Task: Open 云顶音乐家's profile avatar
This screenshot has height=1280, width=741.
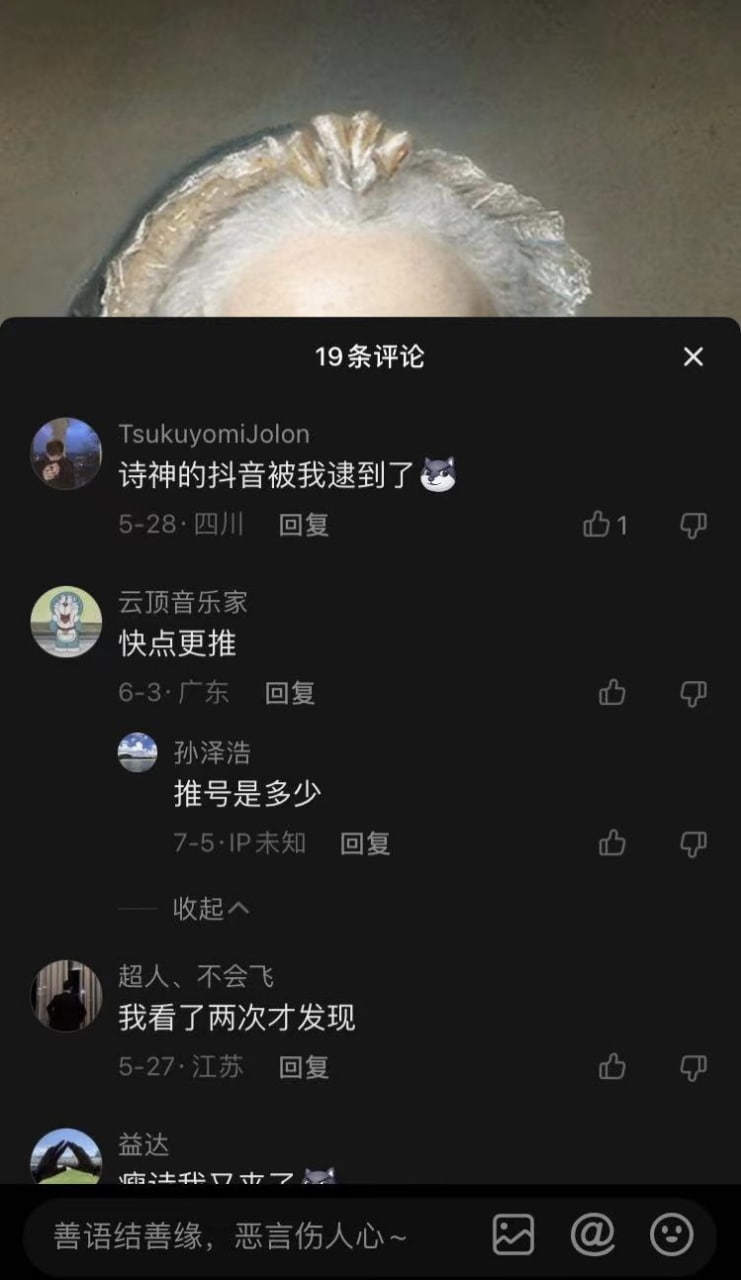Action: (x=66, y=621)
